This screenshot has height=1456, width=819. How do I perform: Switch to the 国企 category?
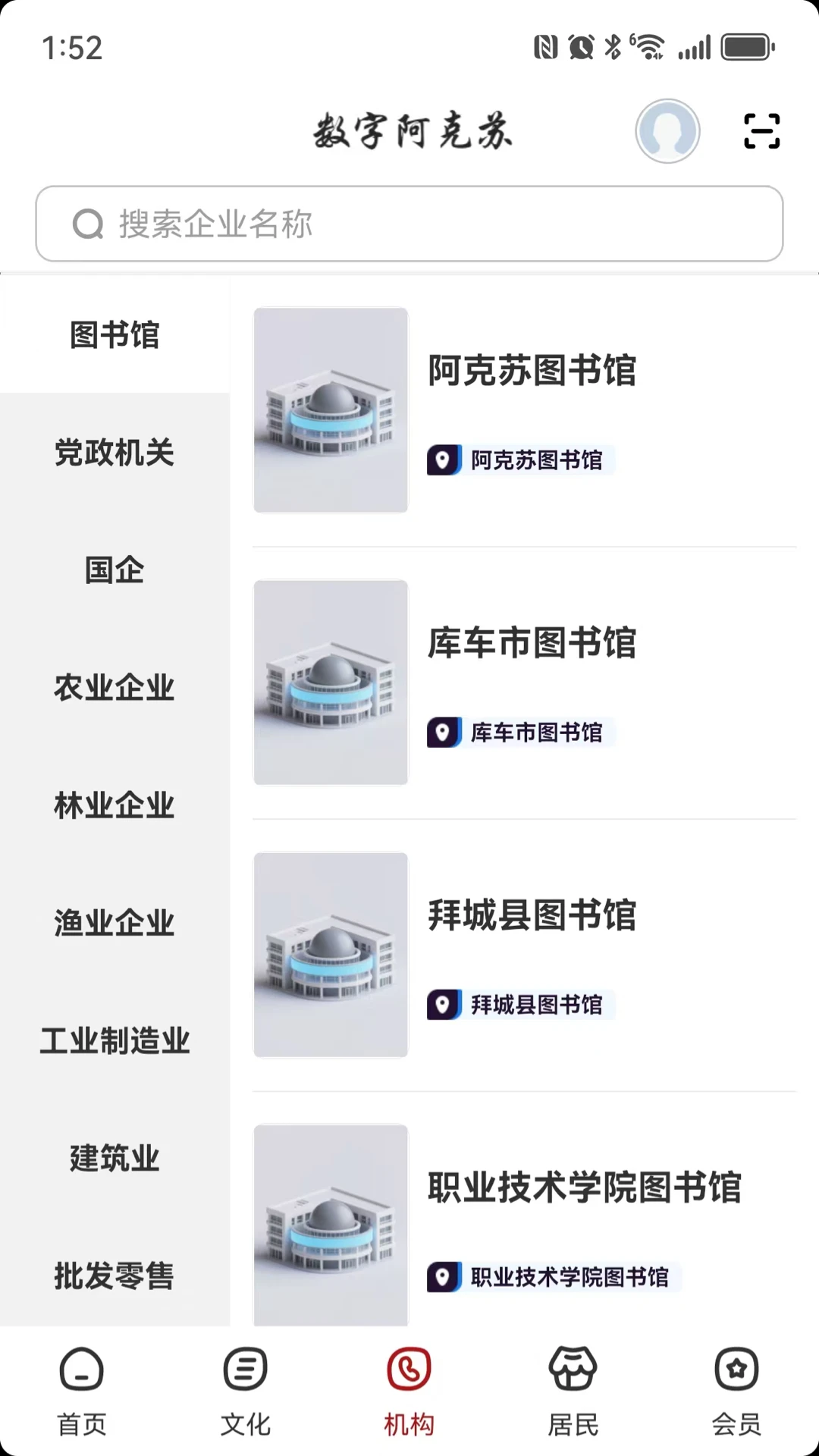(x=115, y=571)
